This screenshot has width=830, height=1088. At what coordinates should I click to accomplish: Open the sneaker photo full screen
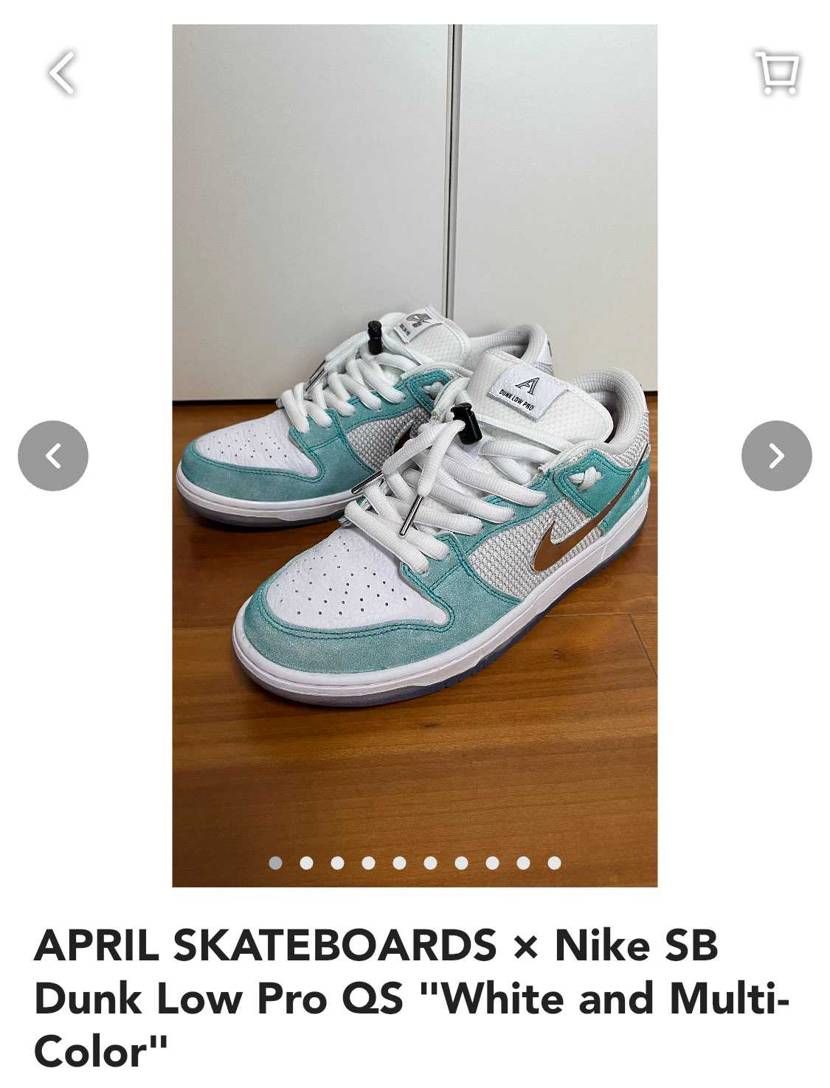click(x=414, y=500)
